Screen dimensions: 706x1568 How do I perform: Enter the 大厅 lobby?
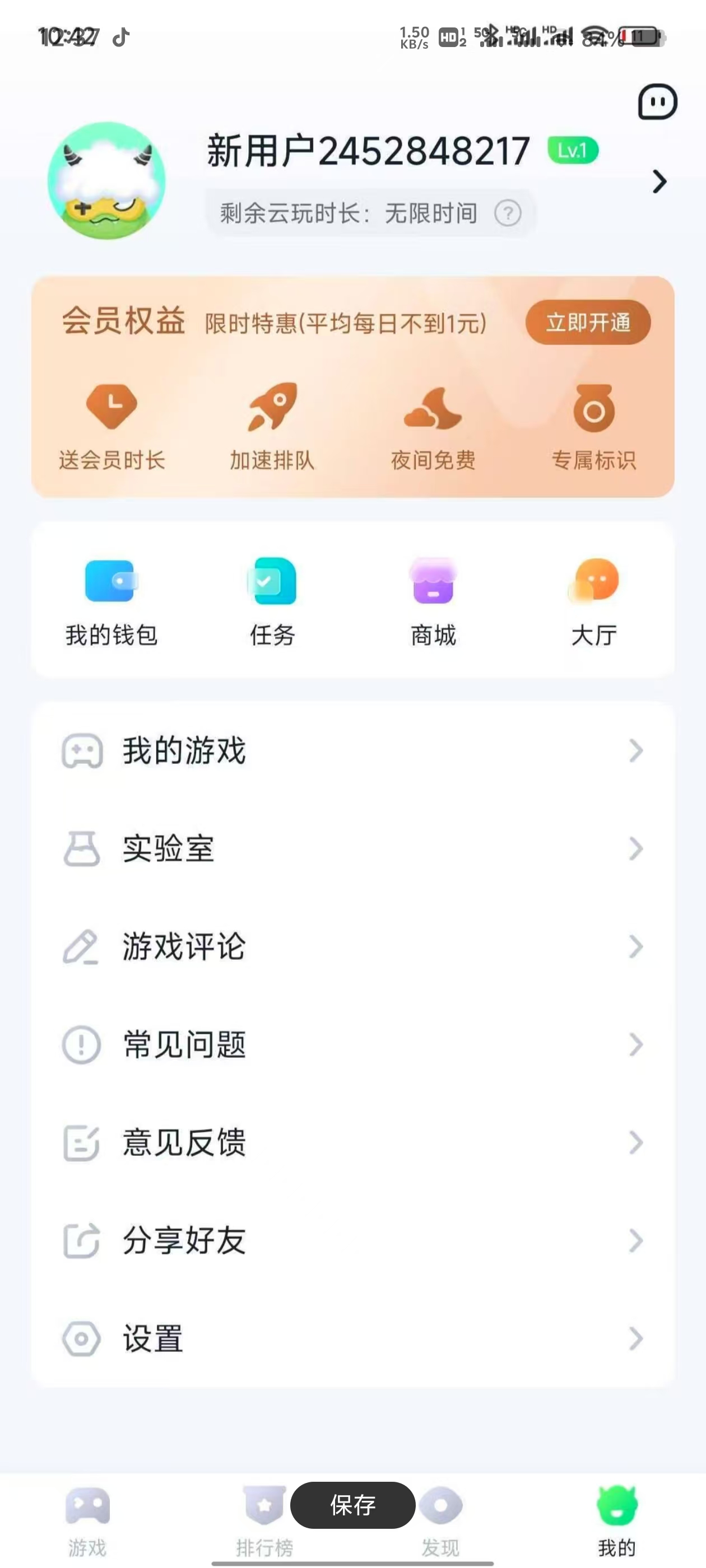click(594, 601)
